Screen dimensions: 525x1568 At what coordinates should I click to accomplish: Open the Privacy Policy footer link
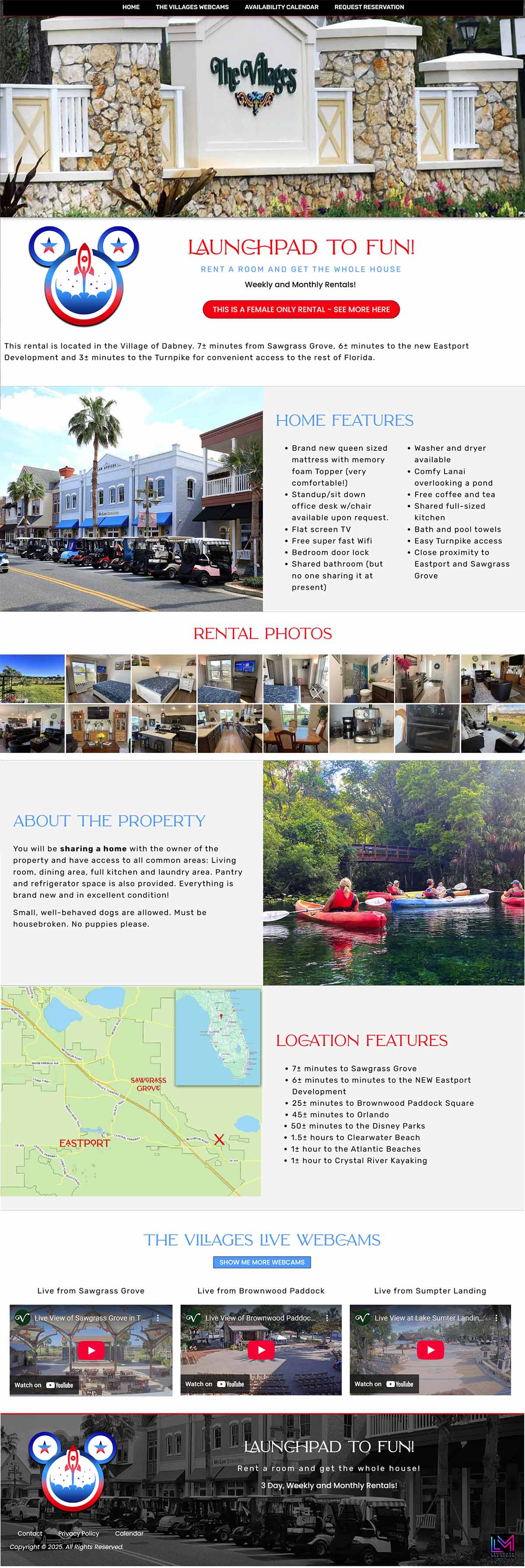pos(79,1533)
